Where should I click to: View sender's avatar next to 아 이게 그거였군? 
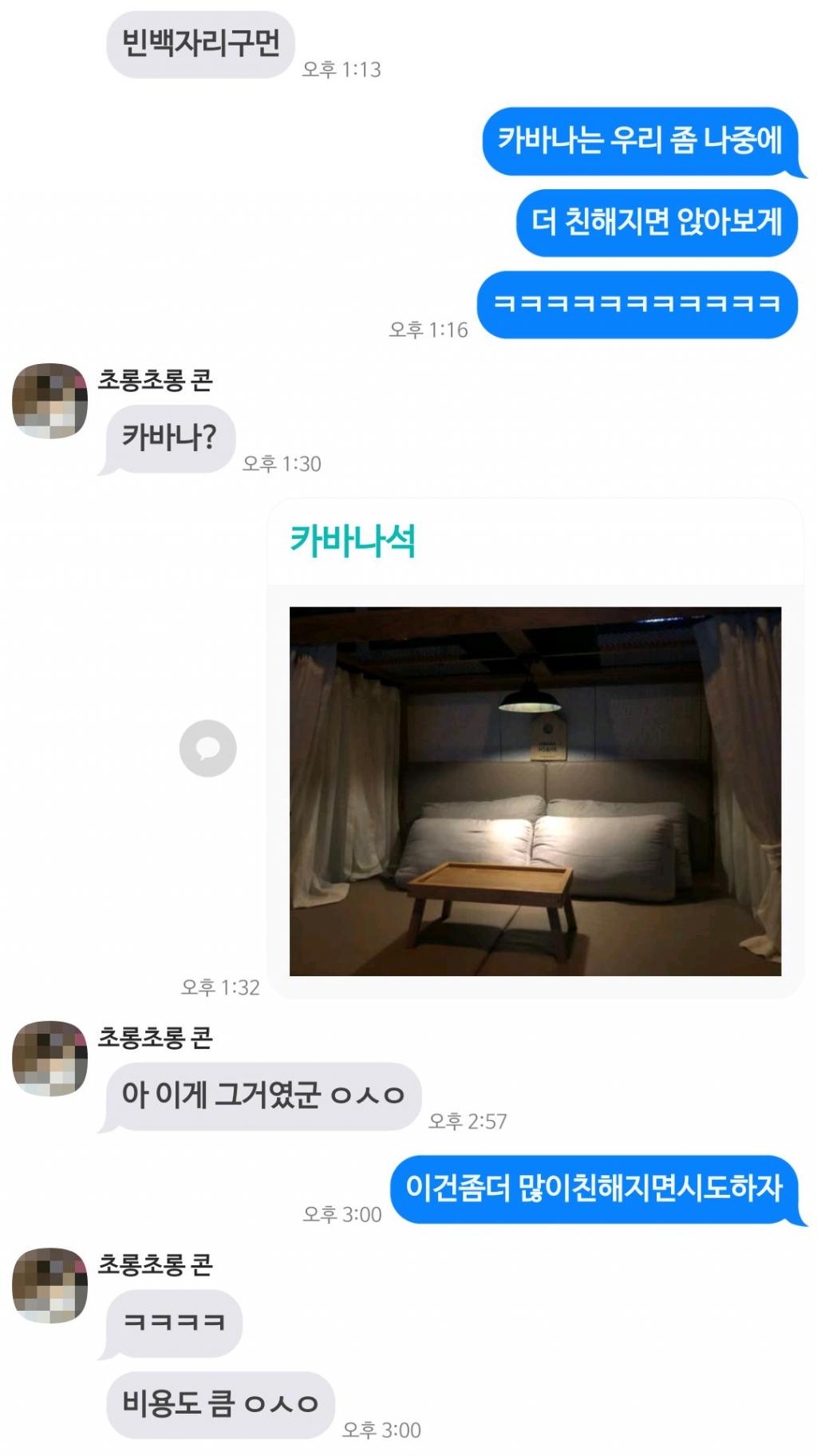point(49,1058)
